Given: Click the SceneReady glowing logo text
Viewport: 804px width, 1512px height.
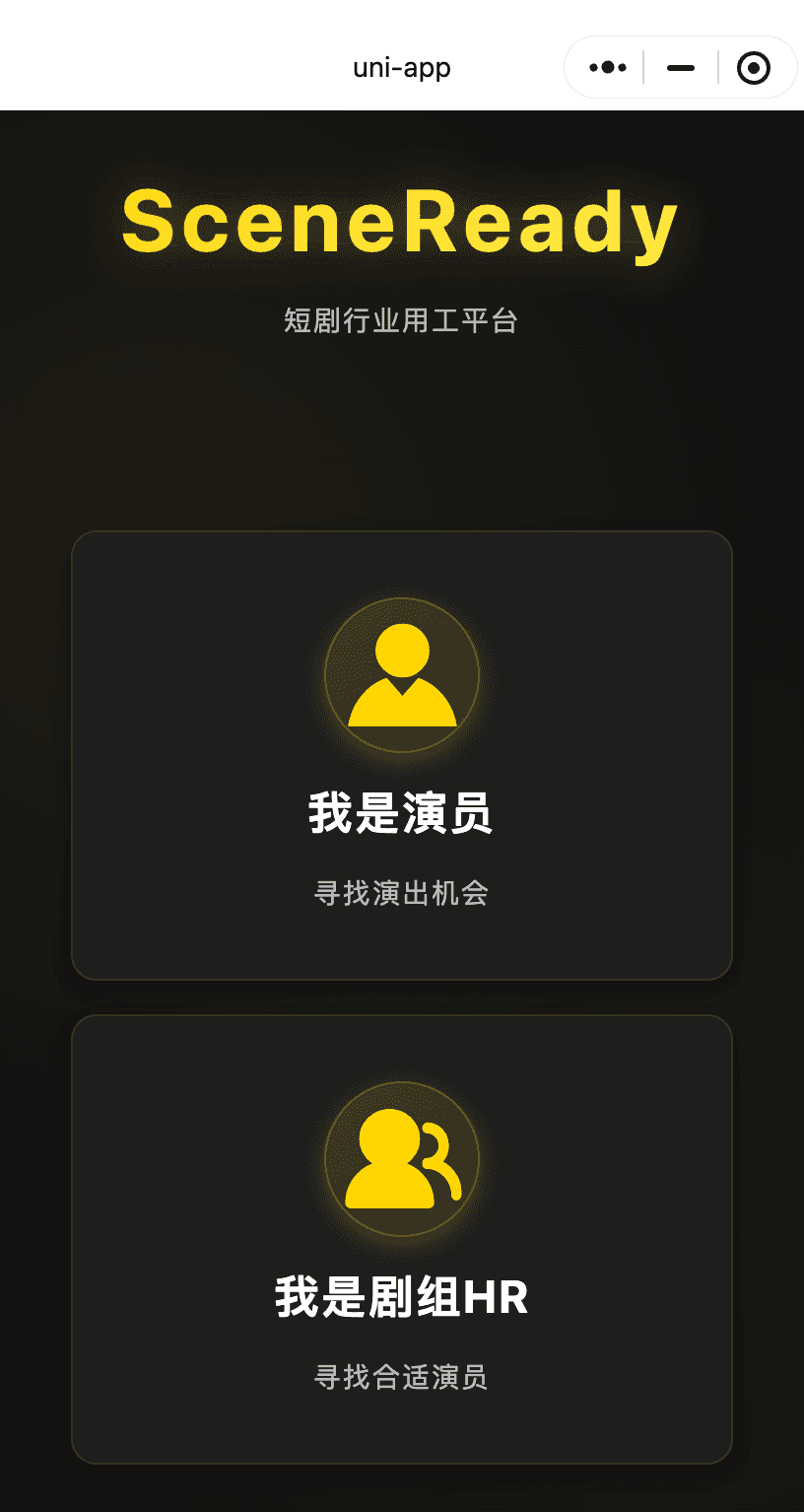Looking at the screenshot, I should [402, 225].
